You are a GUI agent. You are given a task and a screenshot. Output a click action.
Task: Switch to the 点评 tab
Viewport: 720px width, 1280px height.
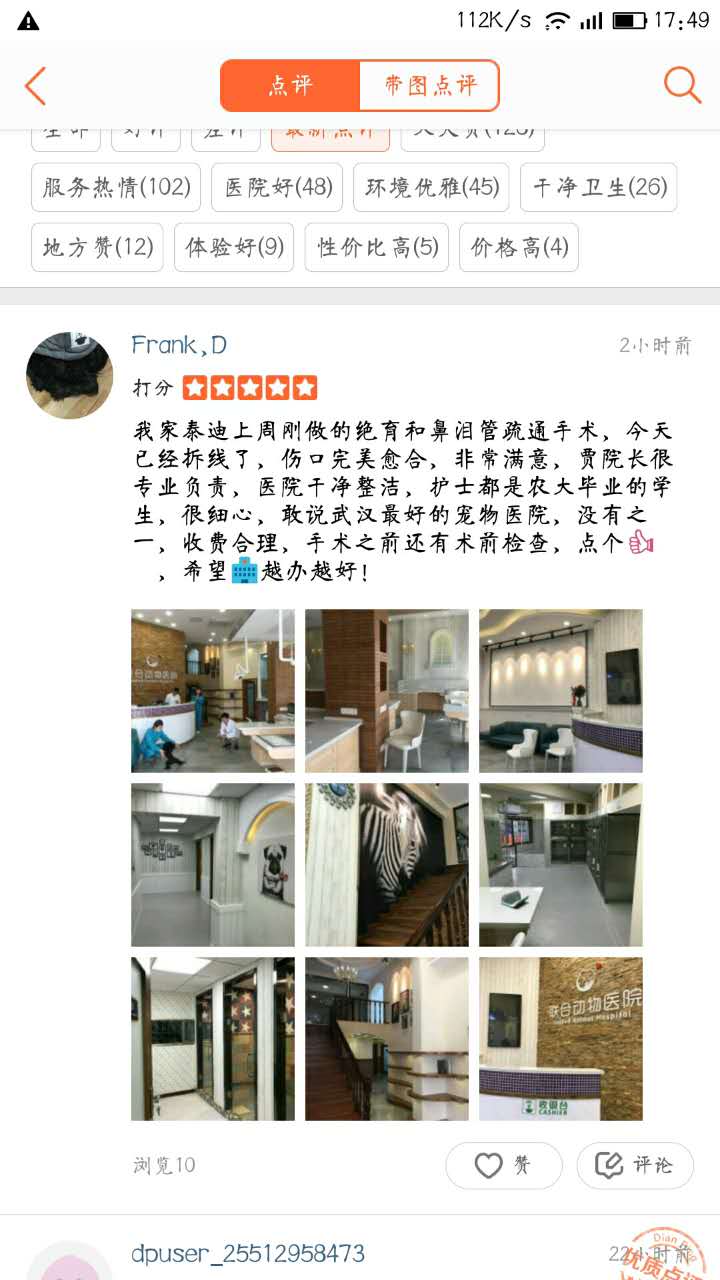290,86
